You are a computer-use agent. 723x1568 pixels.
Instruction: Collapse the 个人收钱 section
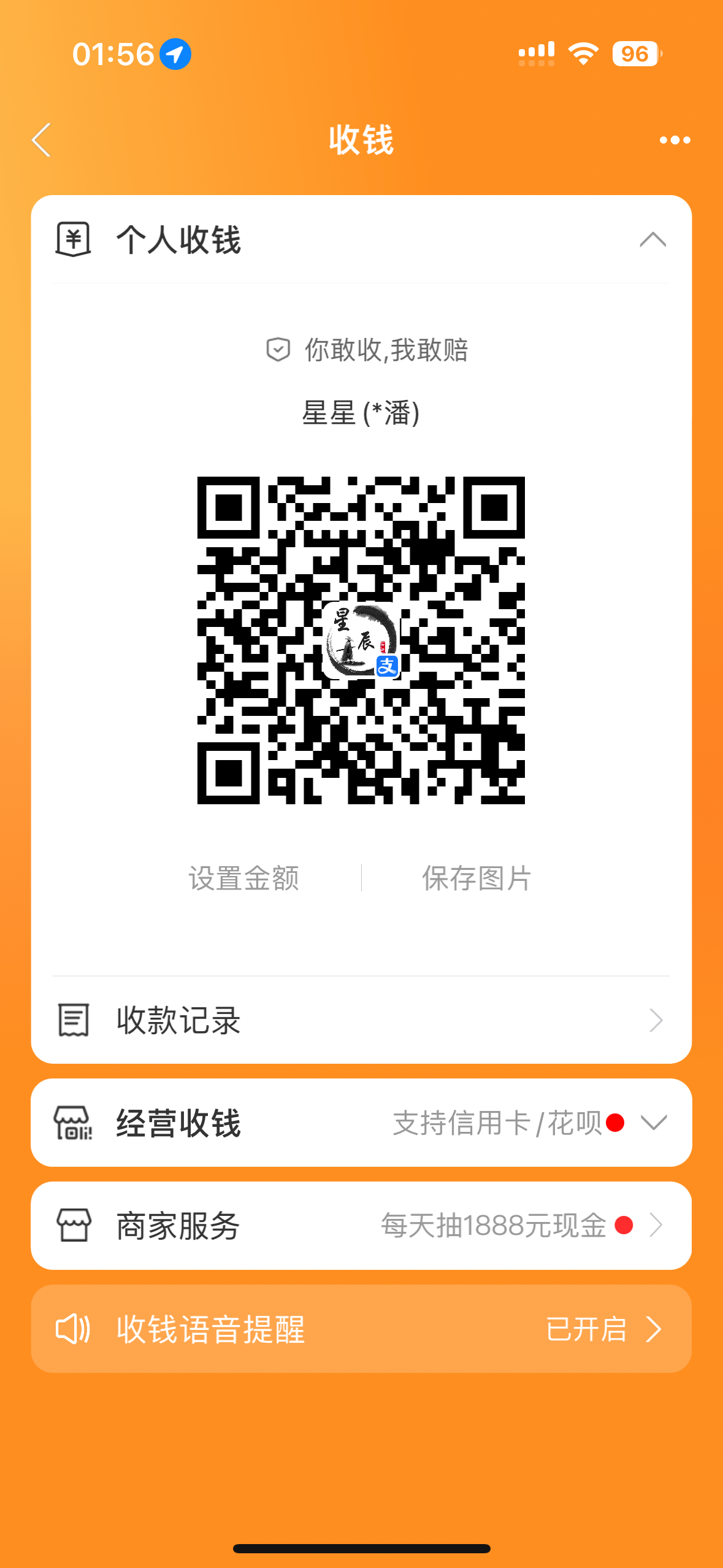tap(652, 239)
